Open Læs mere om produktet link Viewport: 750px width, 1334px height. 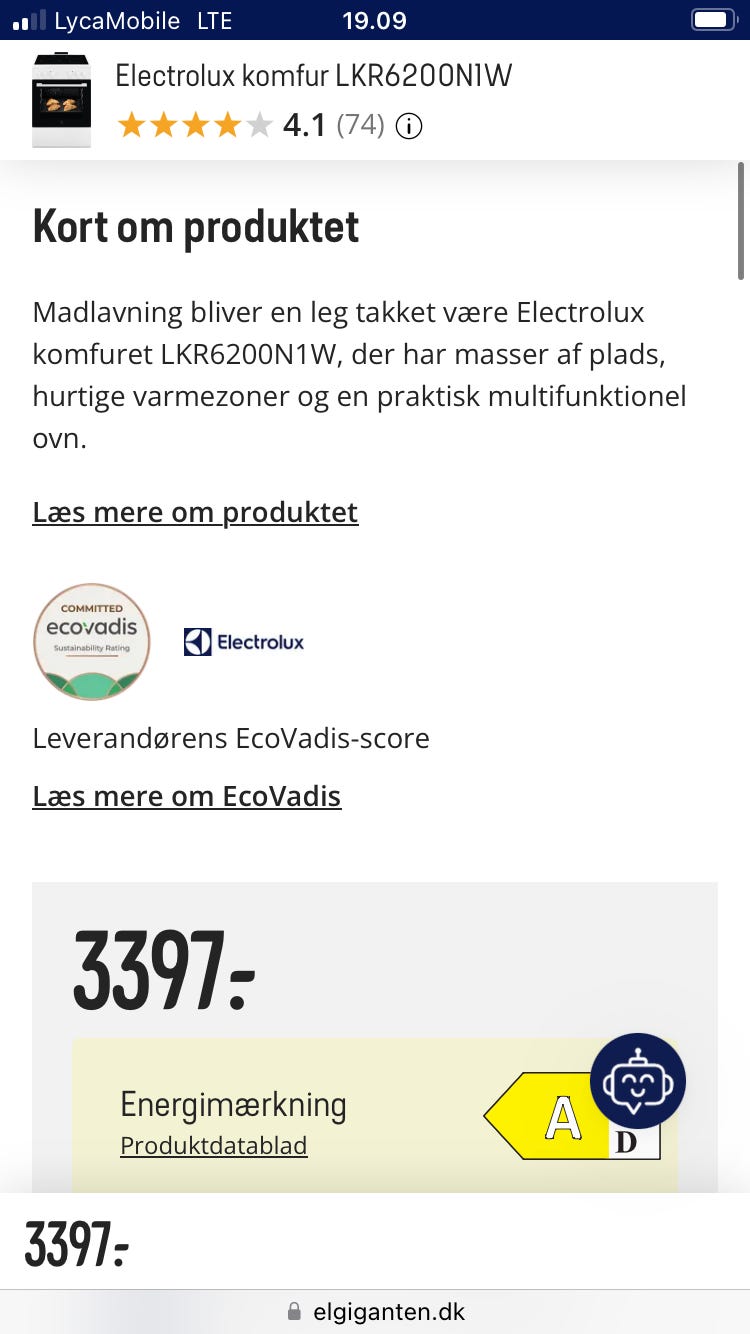pyautogui.click(x=195, y=512)
